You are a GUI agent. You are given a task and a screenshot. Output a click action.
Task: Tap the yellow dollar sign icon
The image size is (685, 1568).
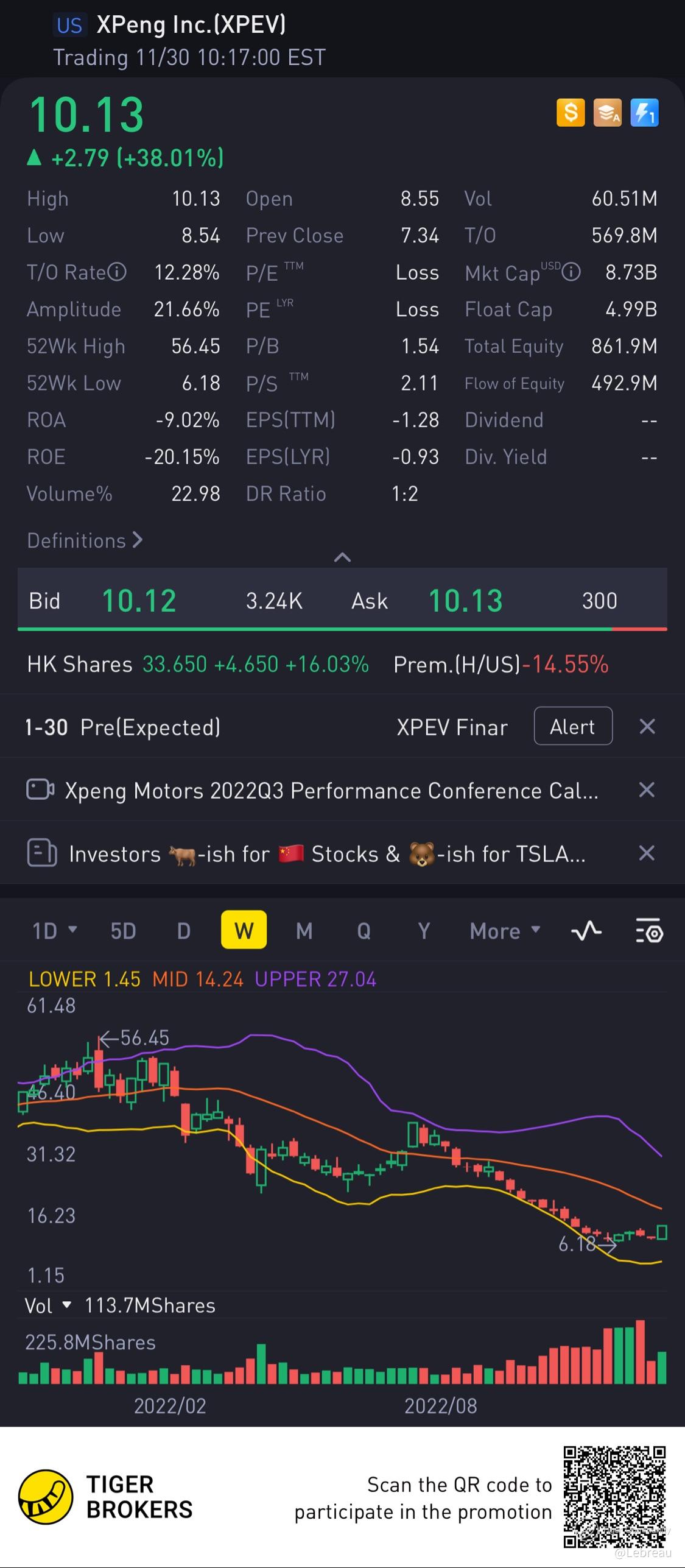point(571,113)
